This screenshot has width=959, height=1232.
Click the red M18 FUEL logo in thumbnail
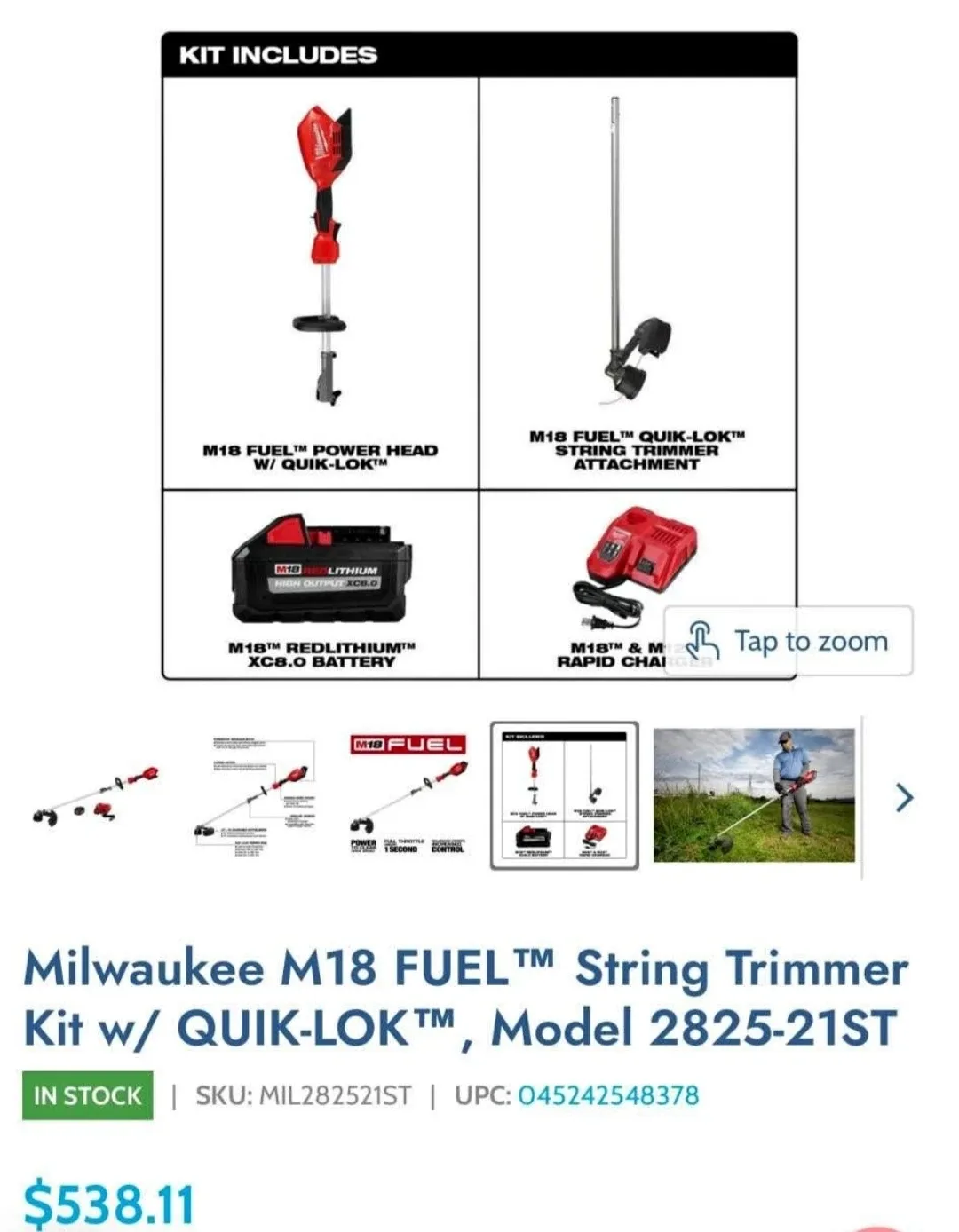(410, 746)
